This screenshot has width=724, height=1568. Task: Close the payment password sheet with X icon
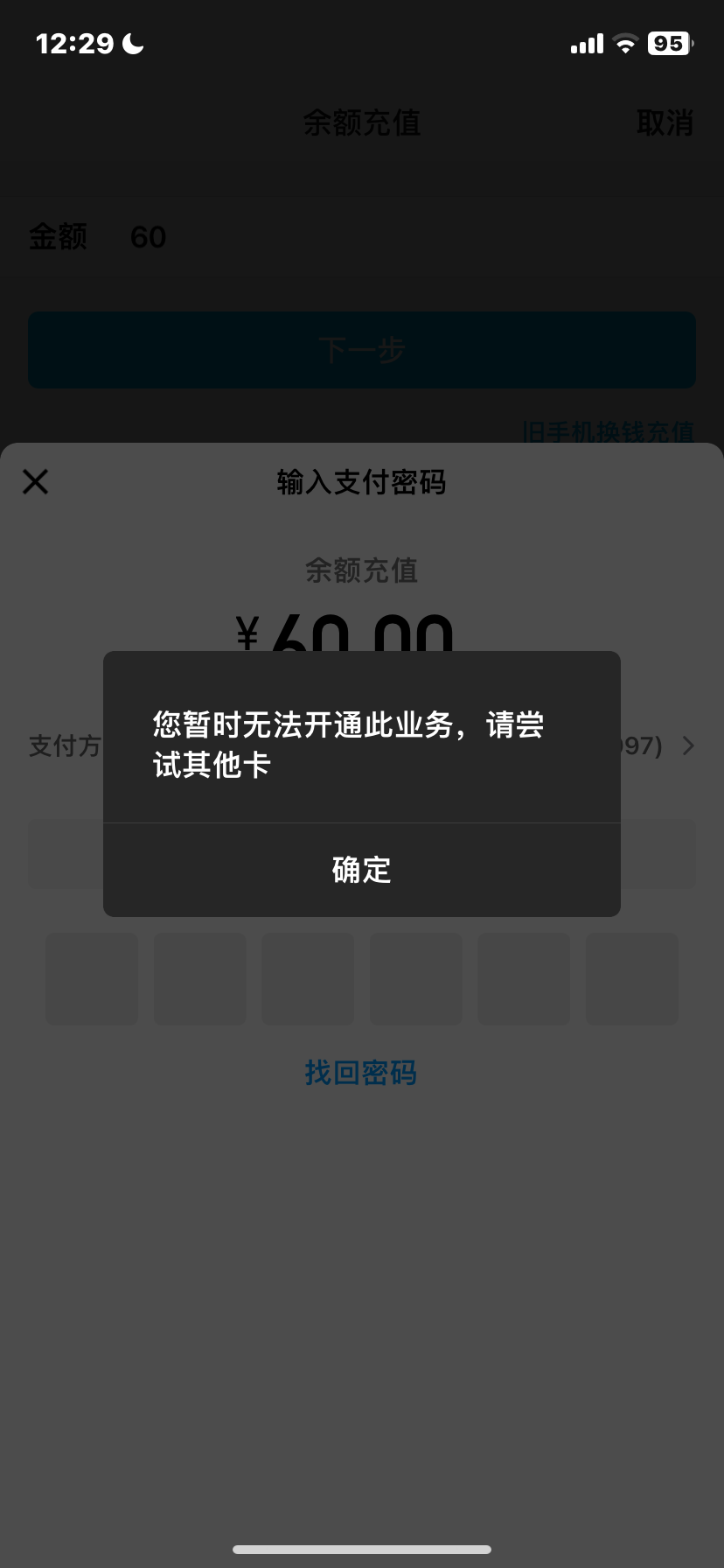pos(35,482)
